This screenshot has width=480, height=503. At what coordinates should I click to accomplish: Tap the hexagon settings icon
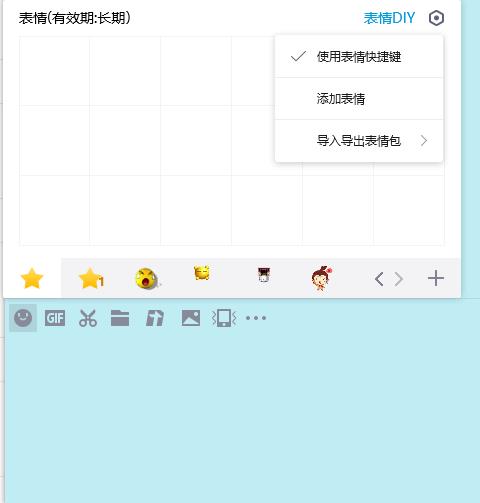click(436, 18)
